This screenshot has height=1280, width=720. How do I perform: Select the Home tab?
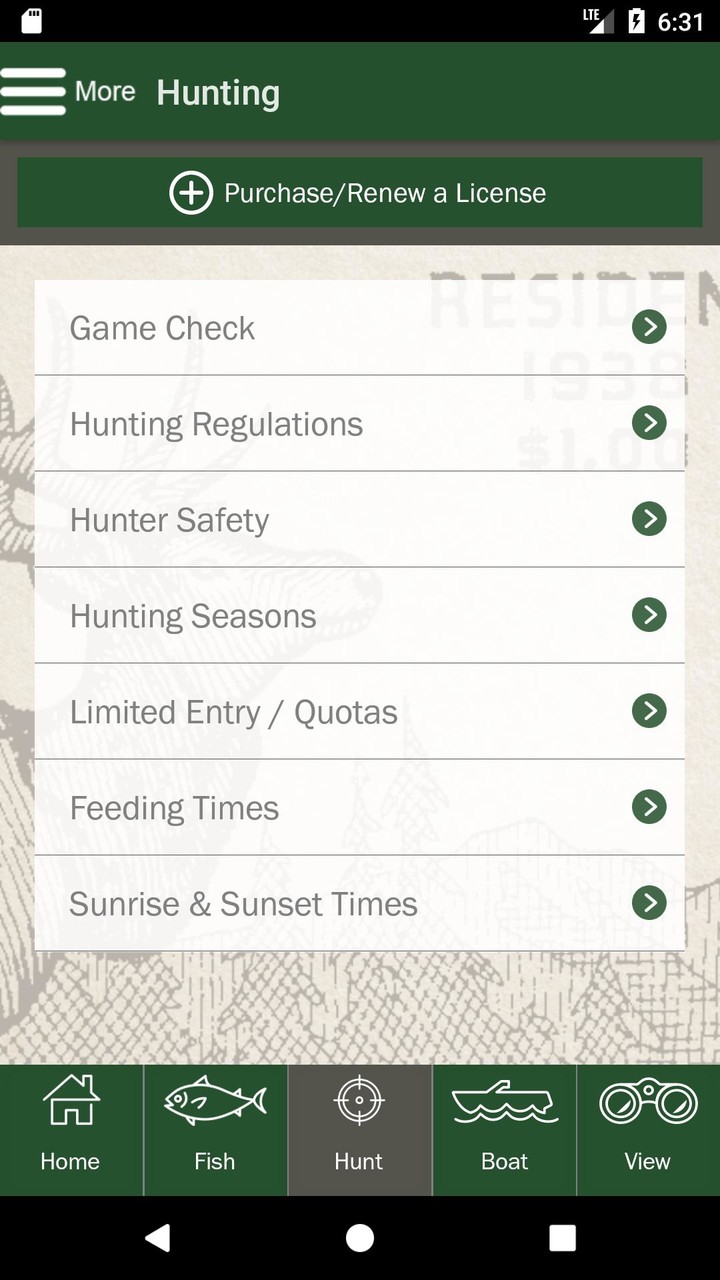(x=70, y=1130)
